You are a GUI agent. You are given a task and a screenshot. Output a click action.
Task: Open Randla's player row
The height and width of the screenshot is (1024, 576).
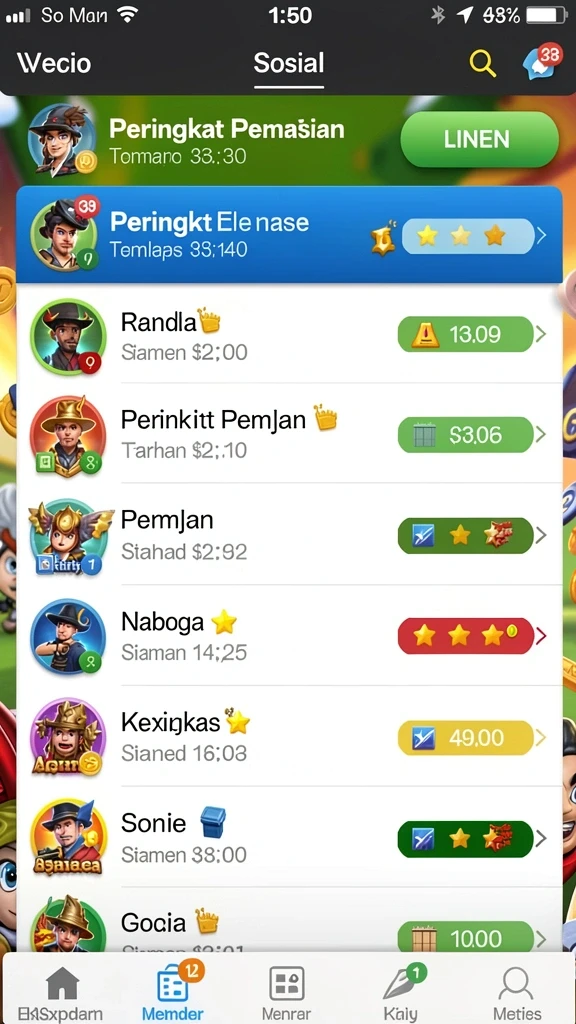[289, 336]
